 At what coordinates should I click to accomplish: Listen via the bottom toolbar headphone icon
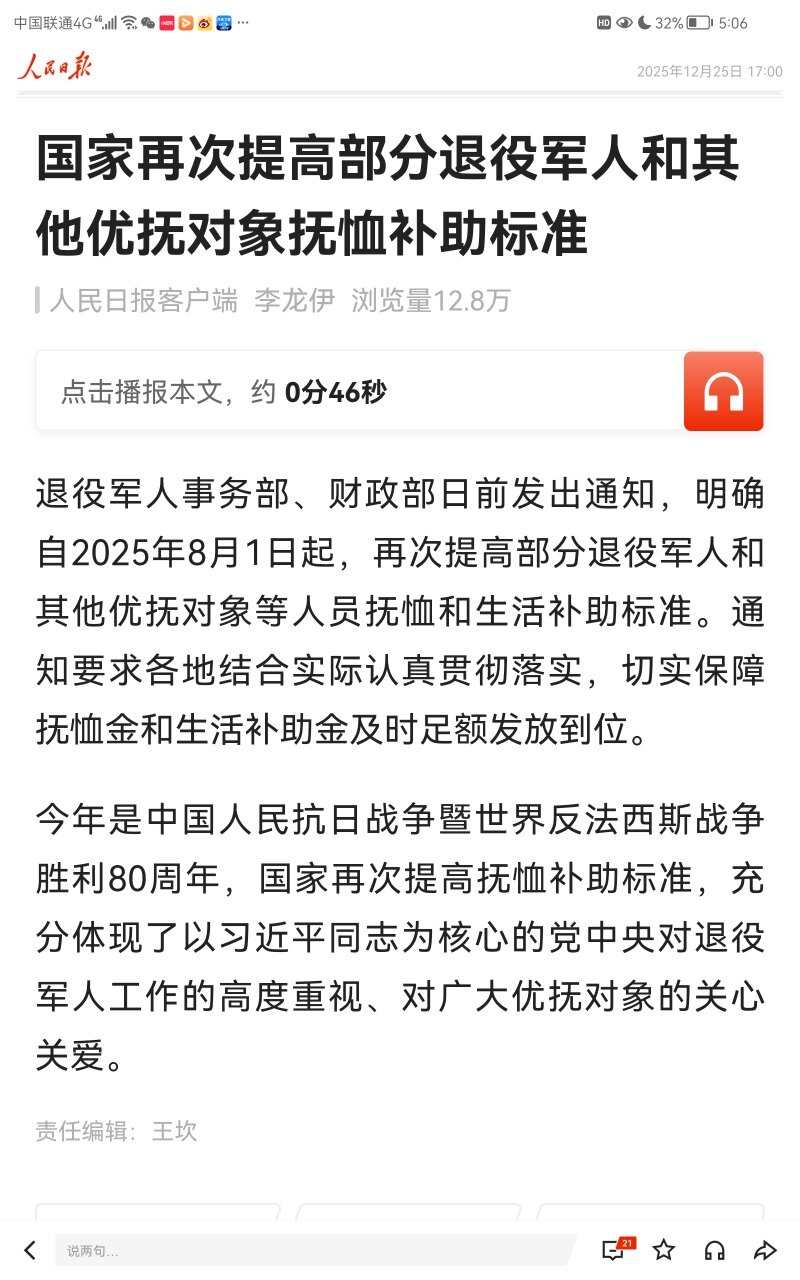[714, 1250]
